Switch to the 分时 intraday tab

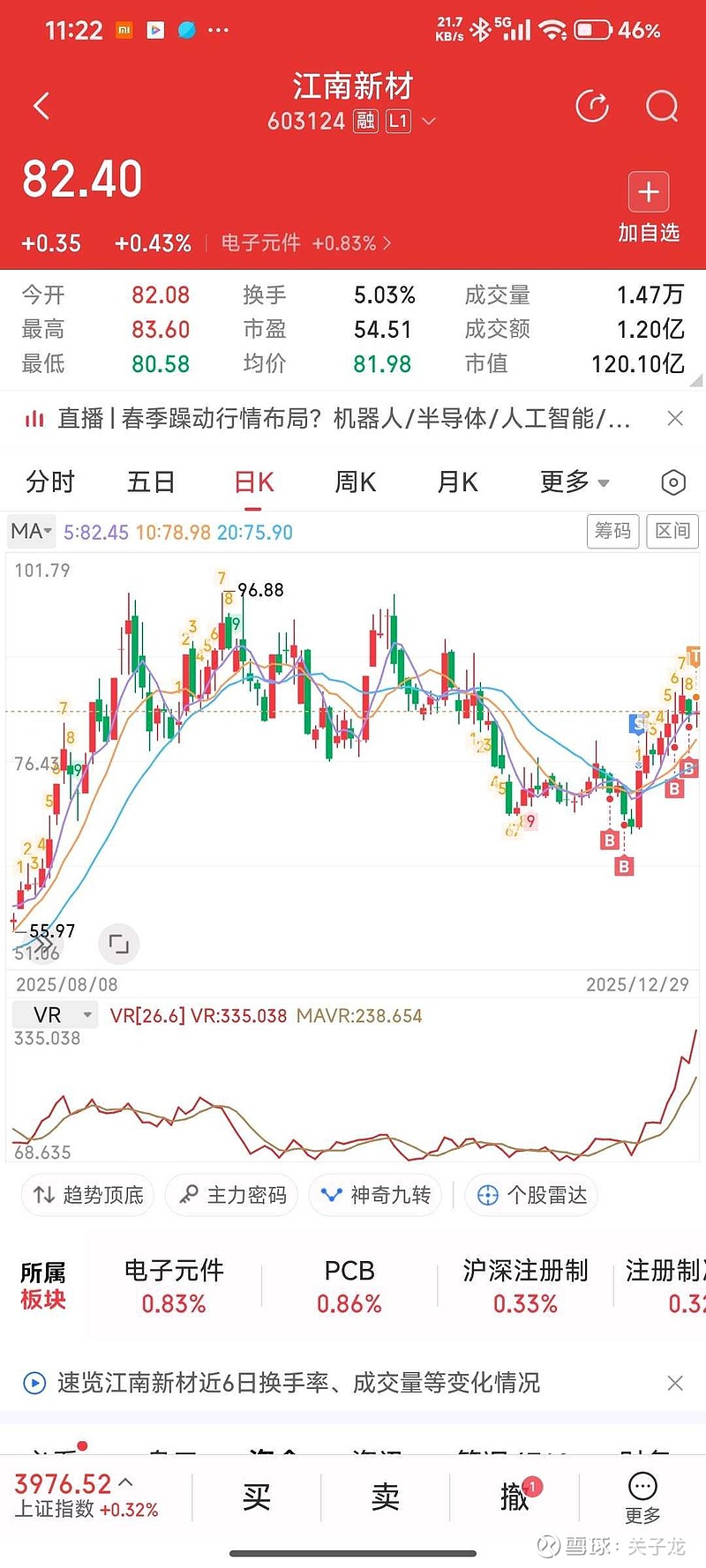[x=49, y=482]
